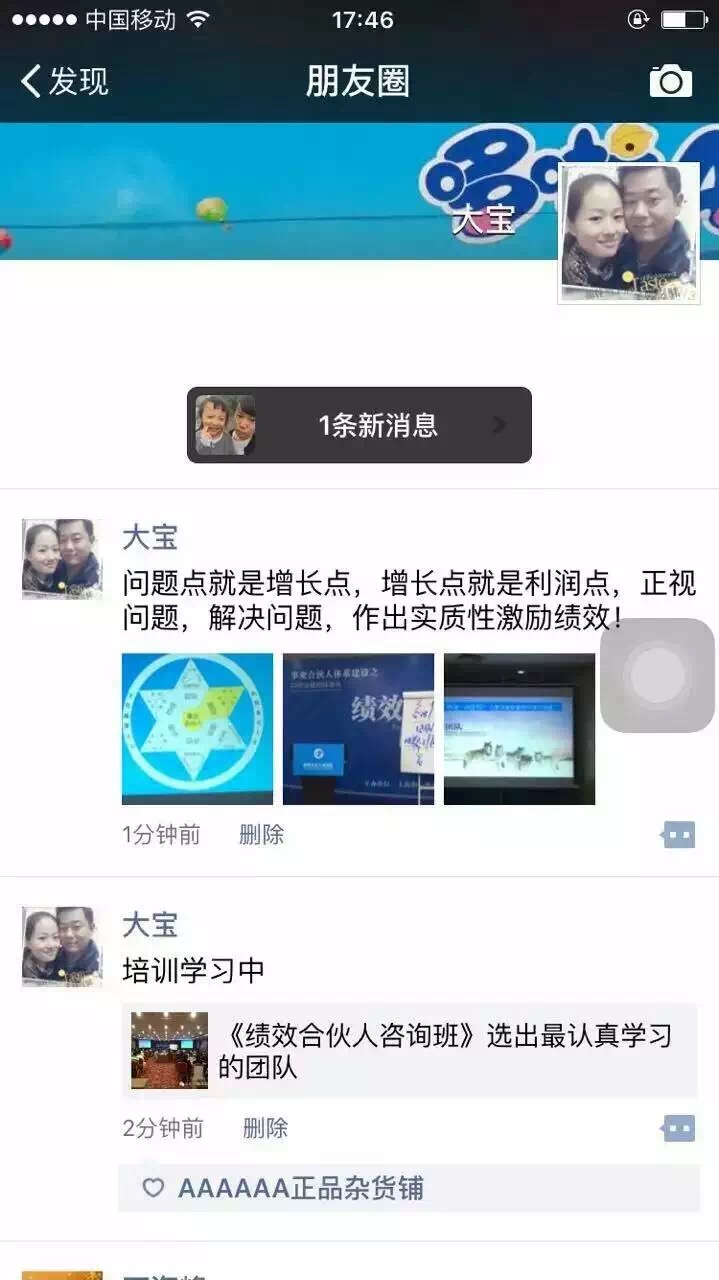Tap the 大宝 name on the first post

coord(150,538)
